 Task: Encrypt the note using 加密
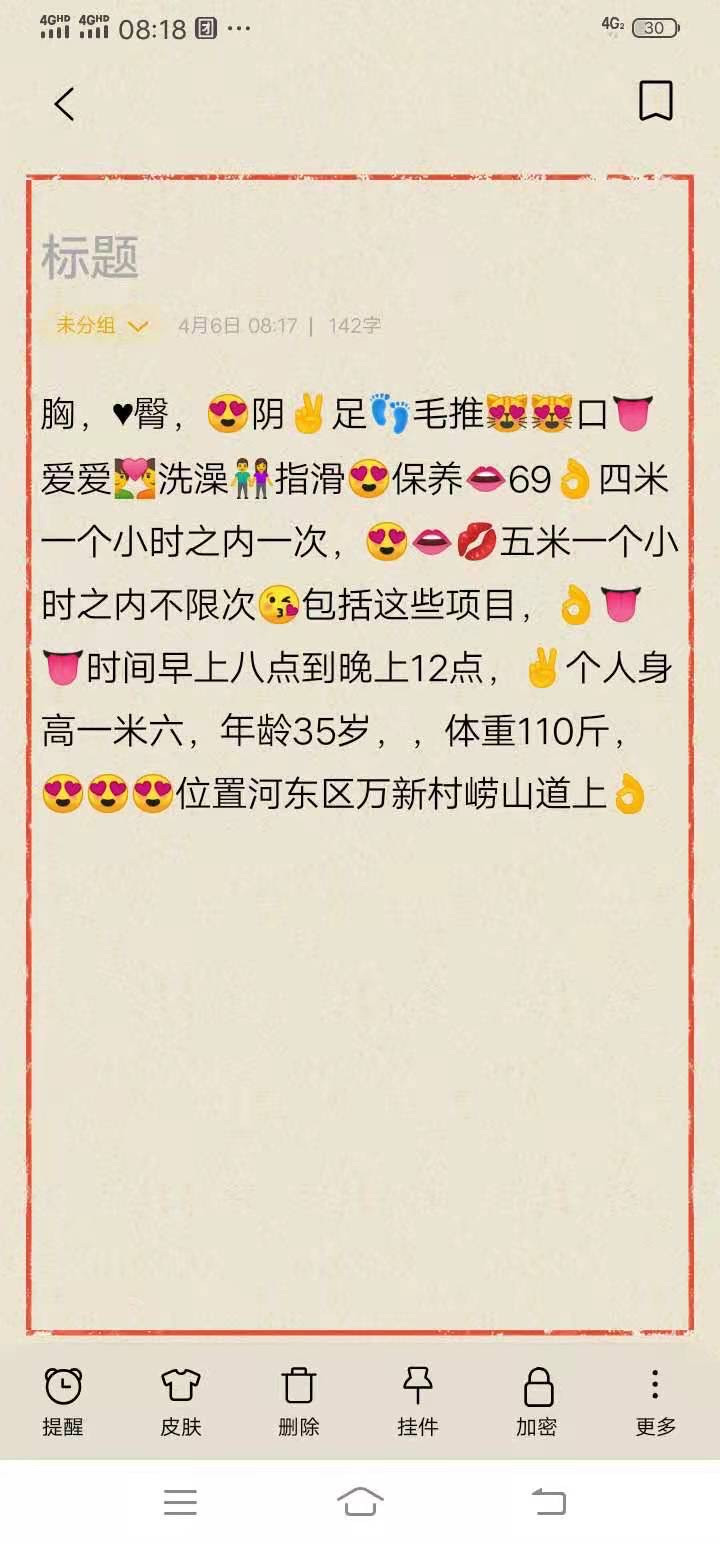tap(537, 1401)
